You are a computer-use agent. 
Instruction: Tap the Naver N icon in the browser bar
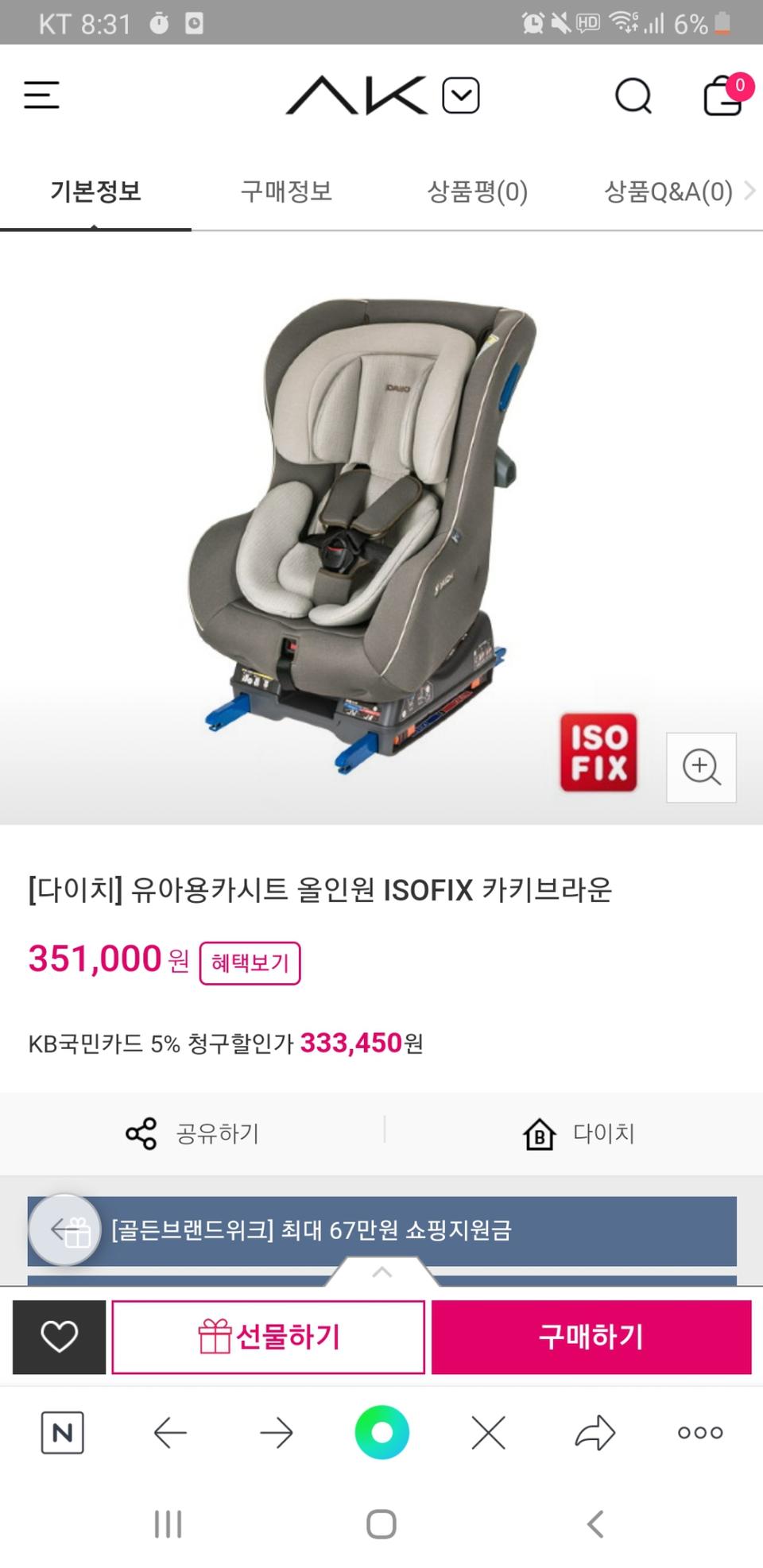tap(61, 1434)
